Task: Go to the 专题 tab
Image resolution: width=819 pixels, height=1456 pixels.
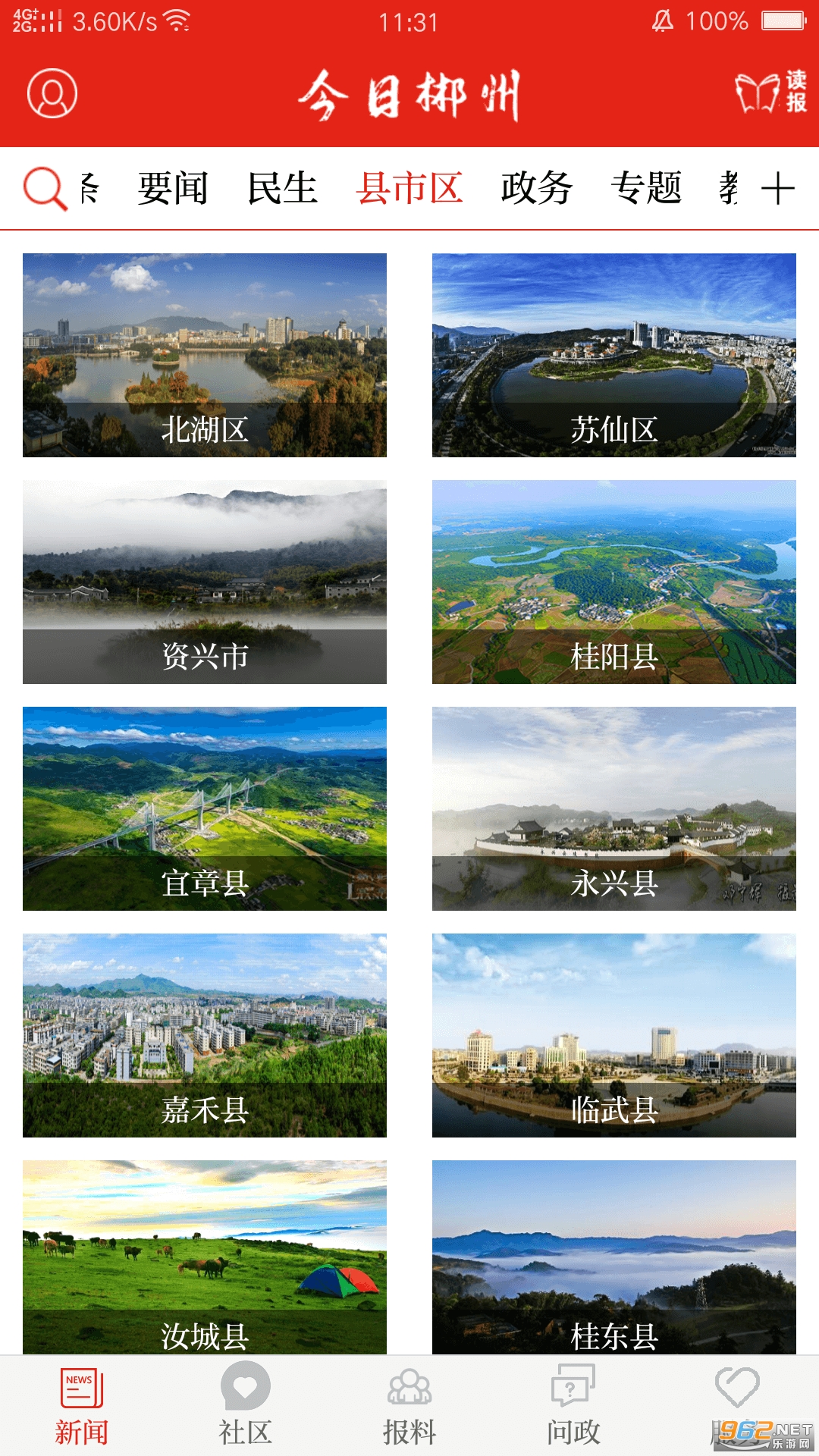Action: click(646, 188)
